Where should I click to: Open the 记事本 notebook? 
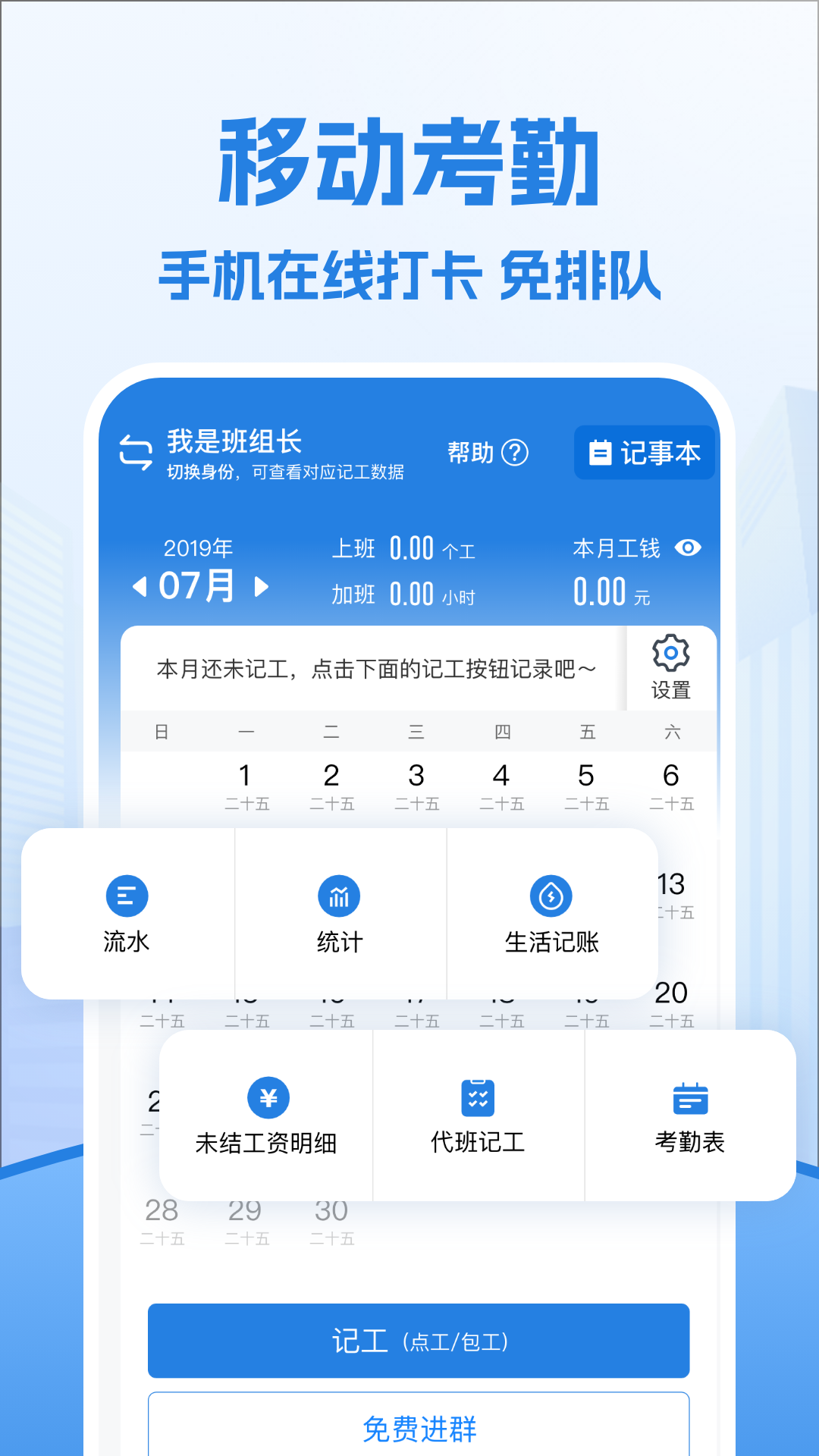click(x=644, y=453)
